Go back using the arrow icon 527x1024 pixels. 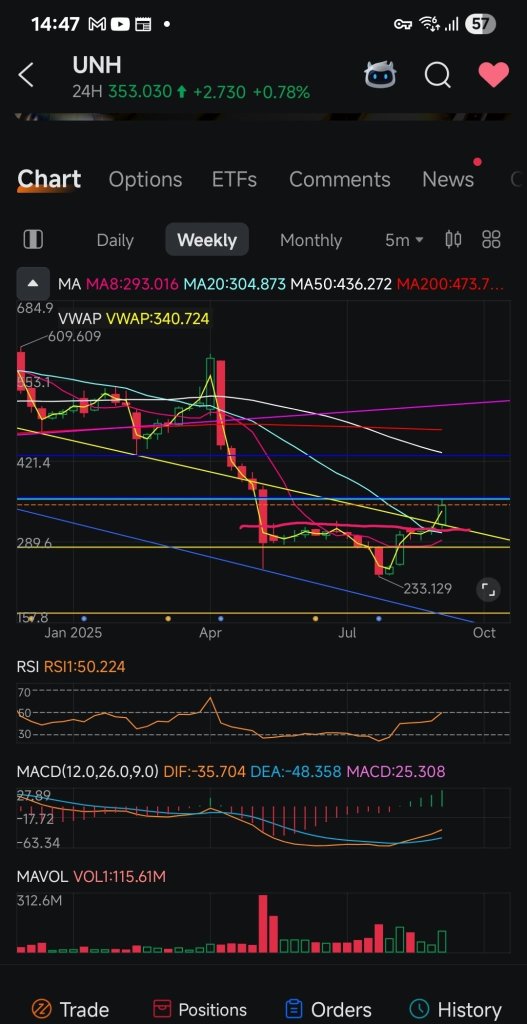[x=25, y=75]
